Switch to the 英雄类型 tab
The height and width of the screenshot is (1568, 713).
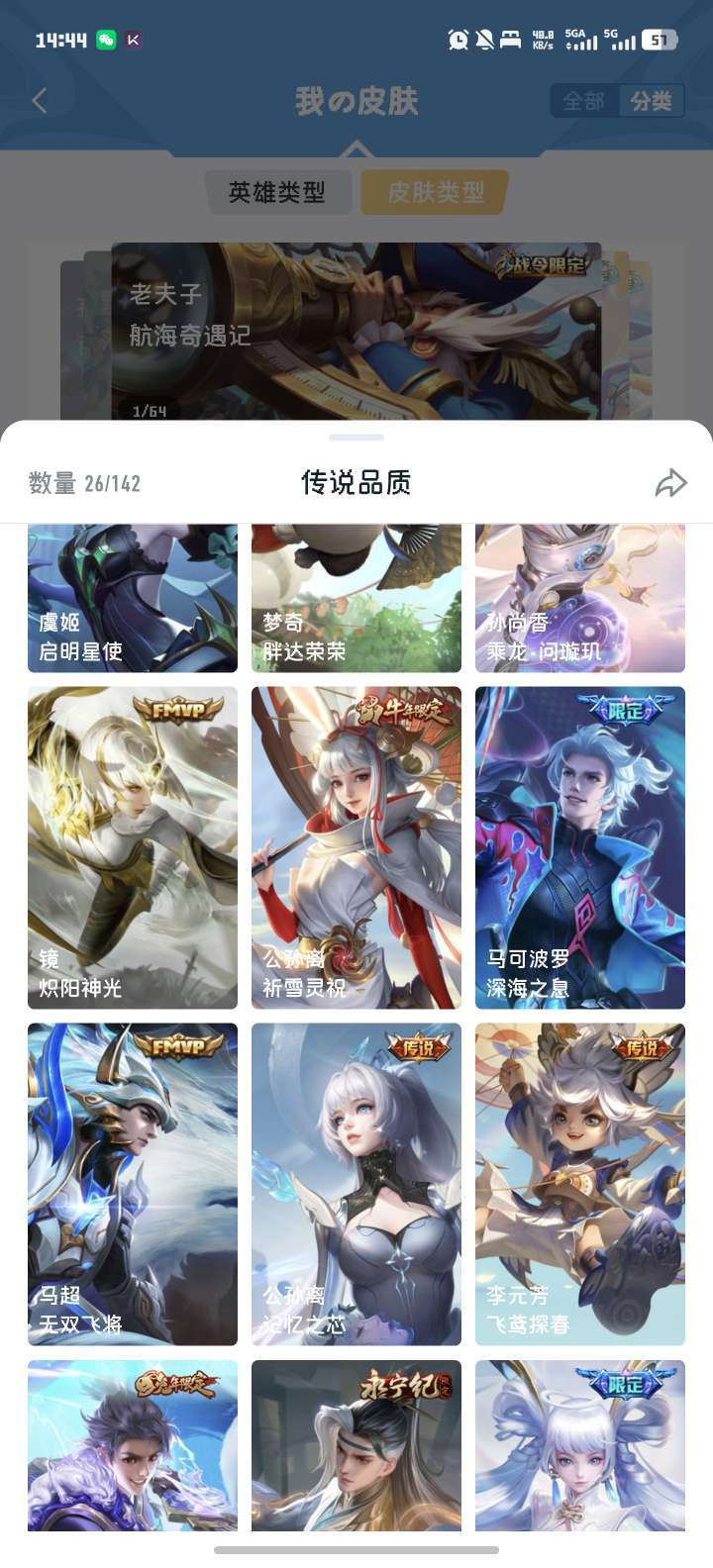277,193
